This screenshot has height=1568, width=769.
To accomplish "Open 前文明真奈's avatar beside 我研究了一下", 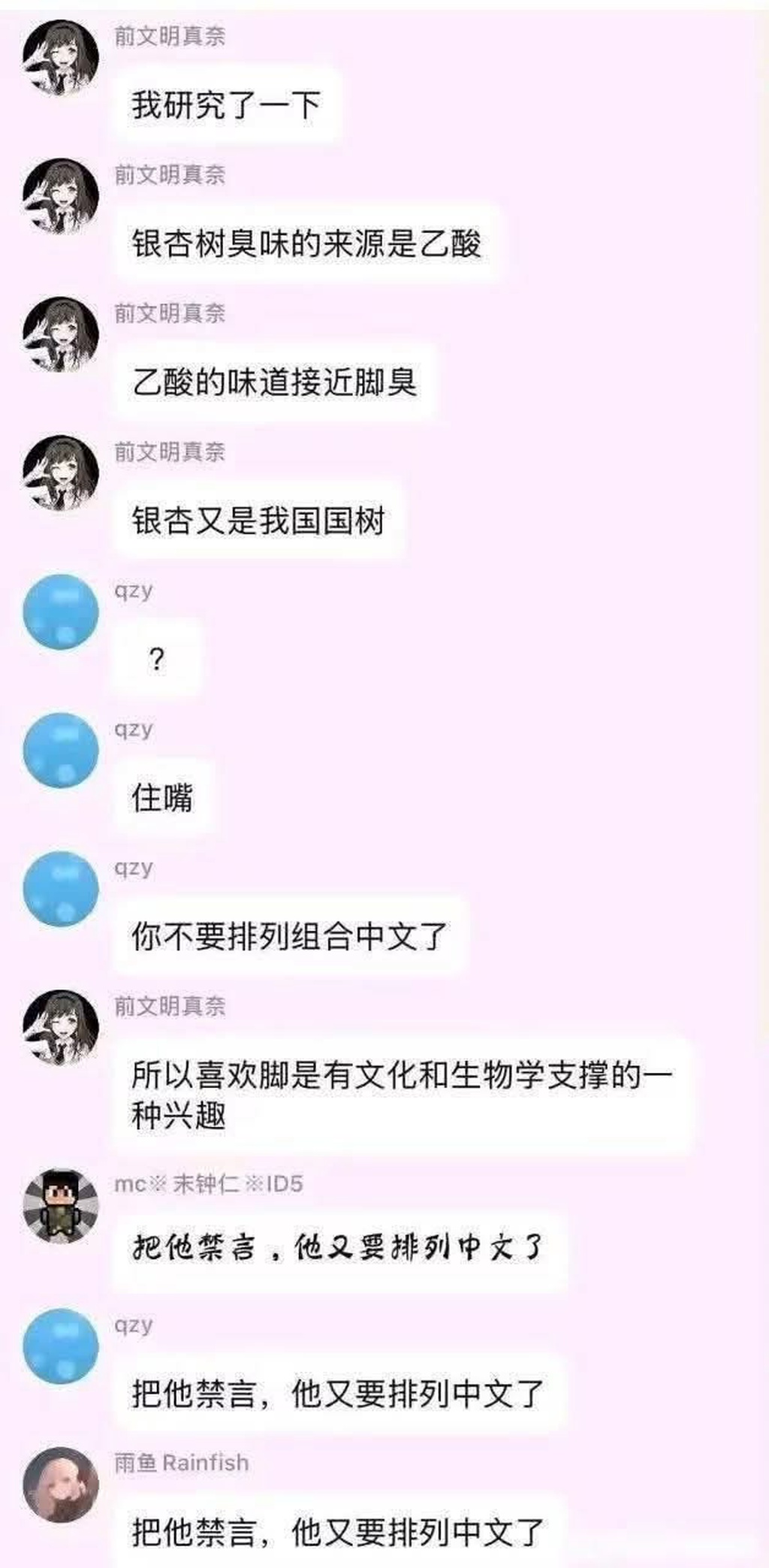I will 61,58.
